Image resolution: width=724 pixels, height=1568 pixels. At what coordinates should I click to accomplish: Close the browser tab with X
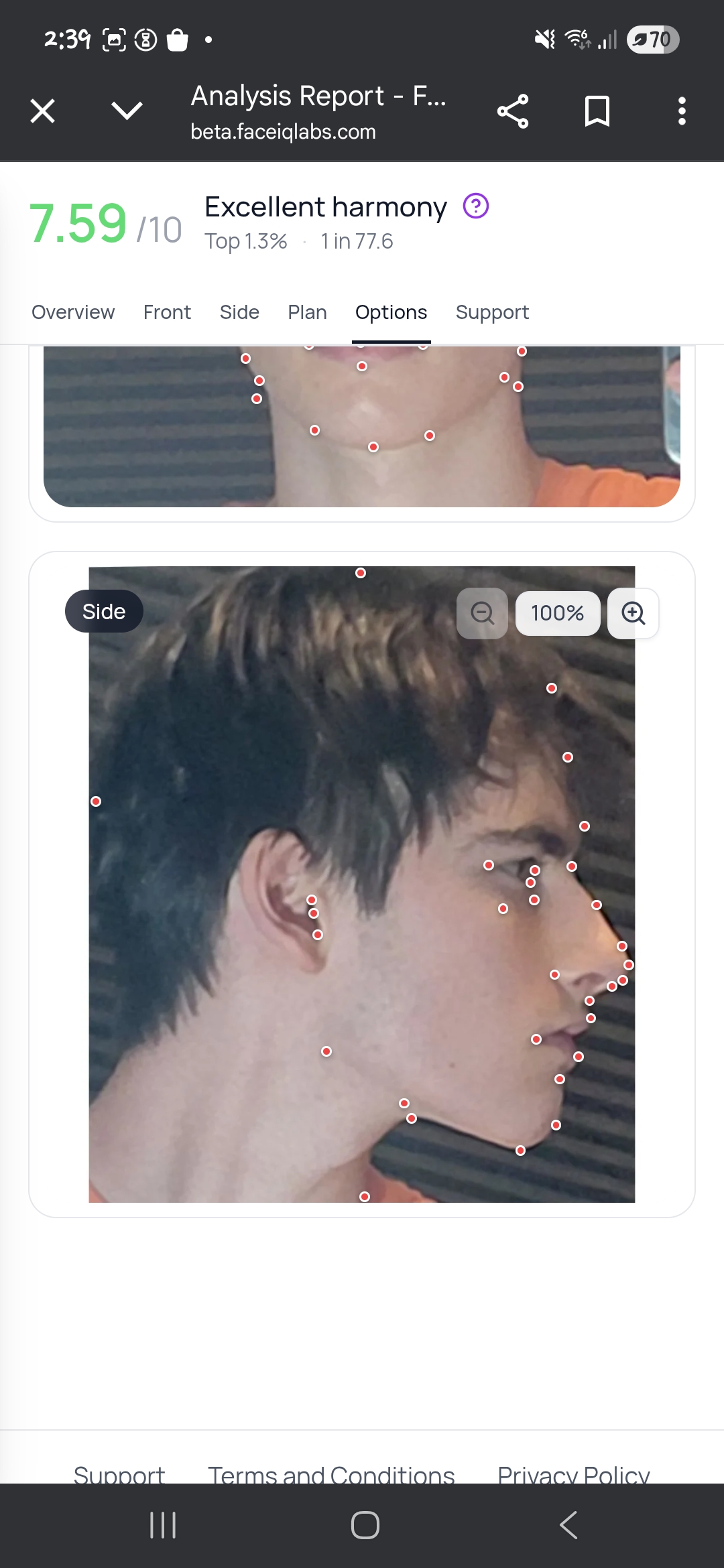43,111
